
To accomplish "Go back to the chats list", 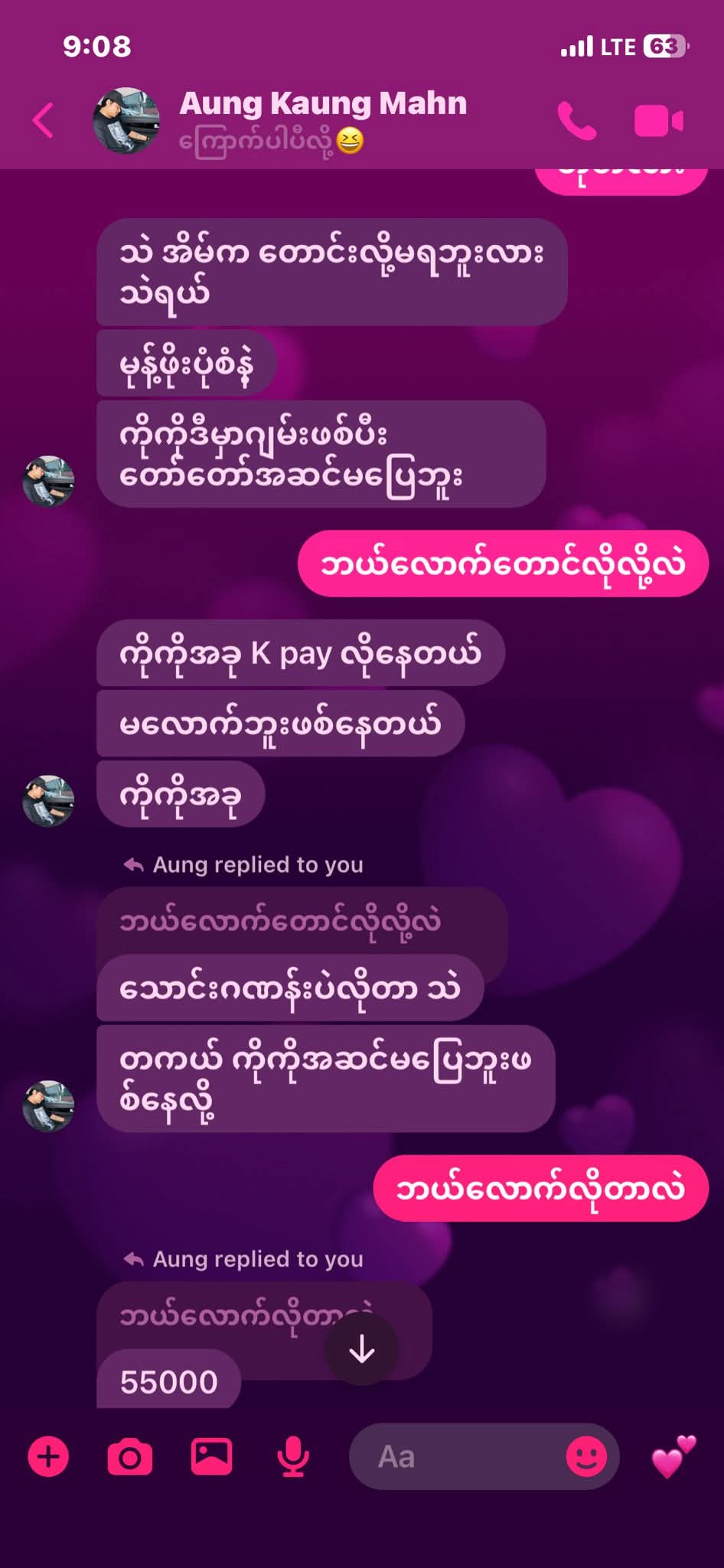I will (44, 120).
